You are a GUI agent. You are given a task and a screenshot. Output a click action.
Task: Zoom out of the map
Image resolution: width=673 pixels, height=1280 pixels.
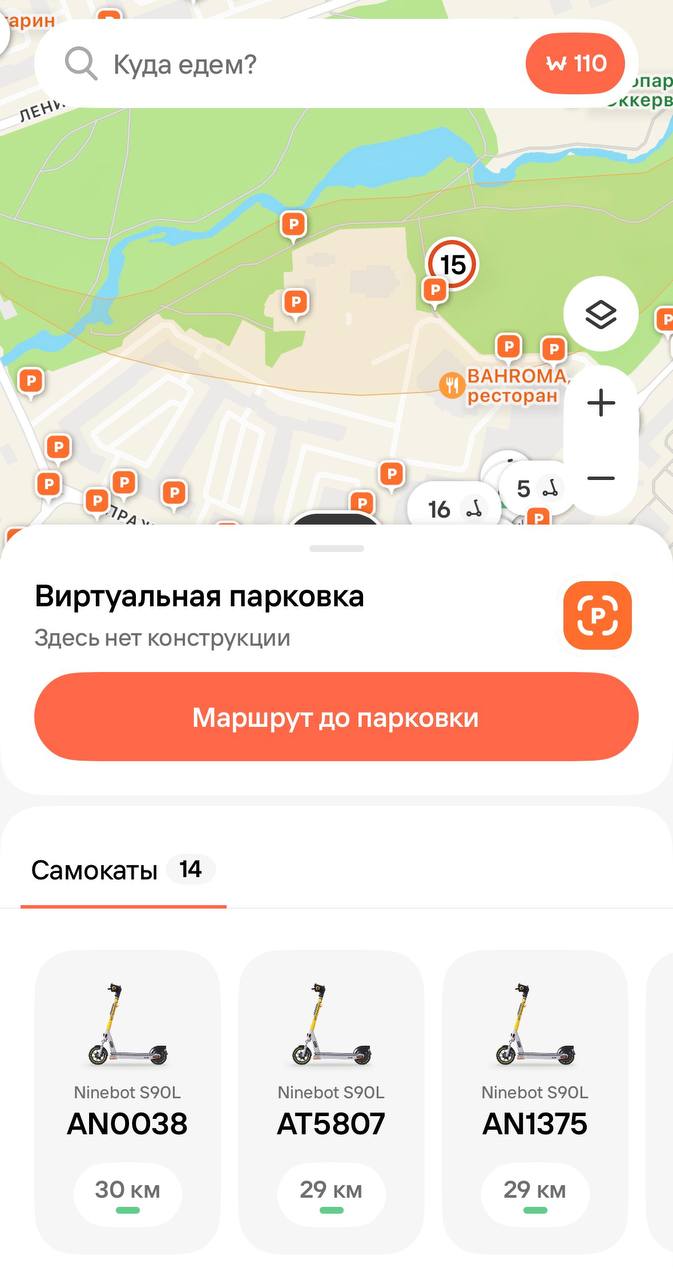pos(600,478)
